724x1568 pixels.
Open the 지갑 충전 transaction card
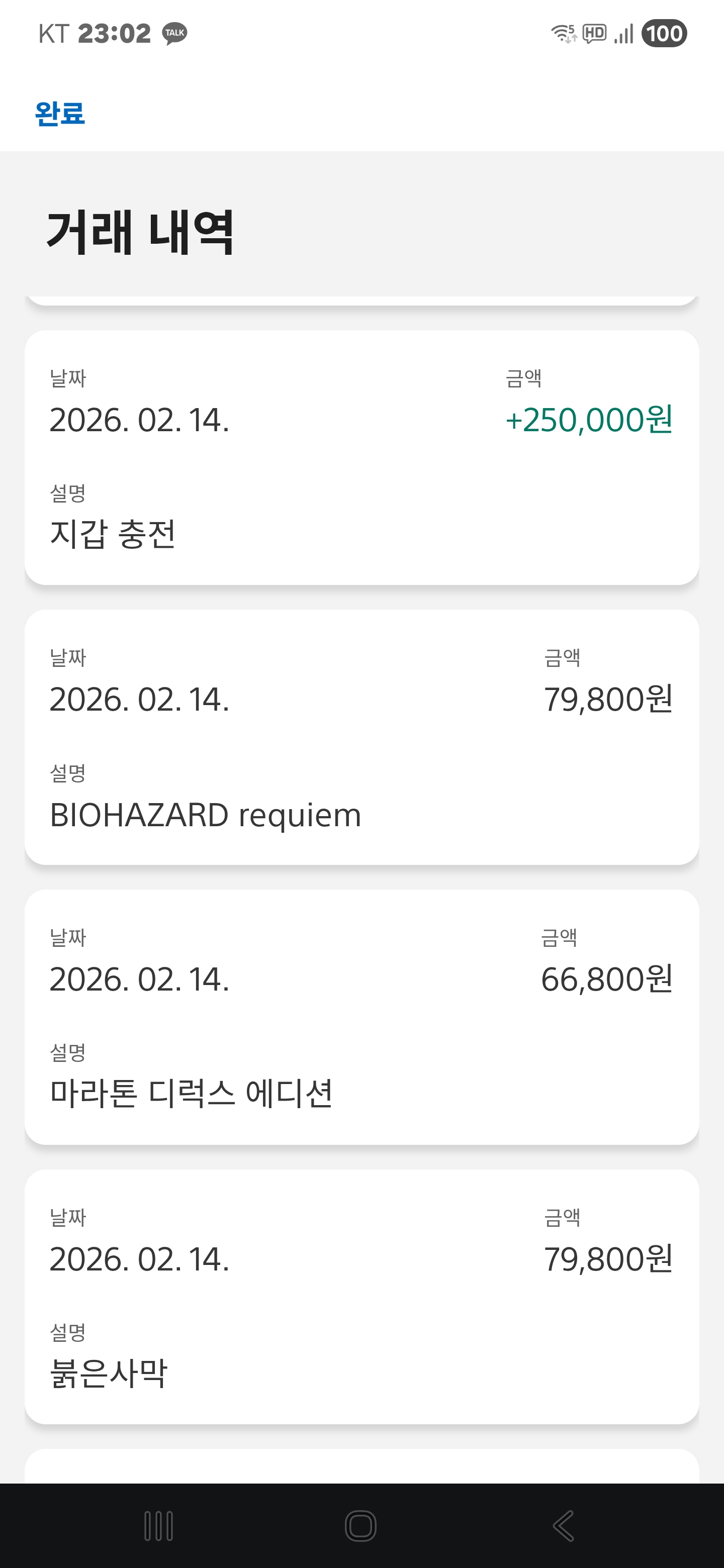click(361, 457)
